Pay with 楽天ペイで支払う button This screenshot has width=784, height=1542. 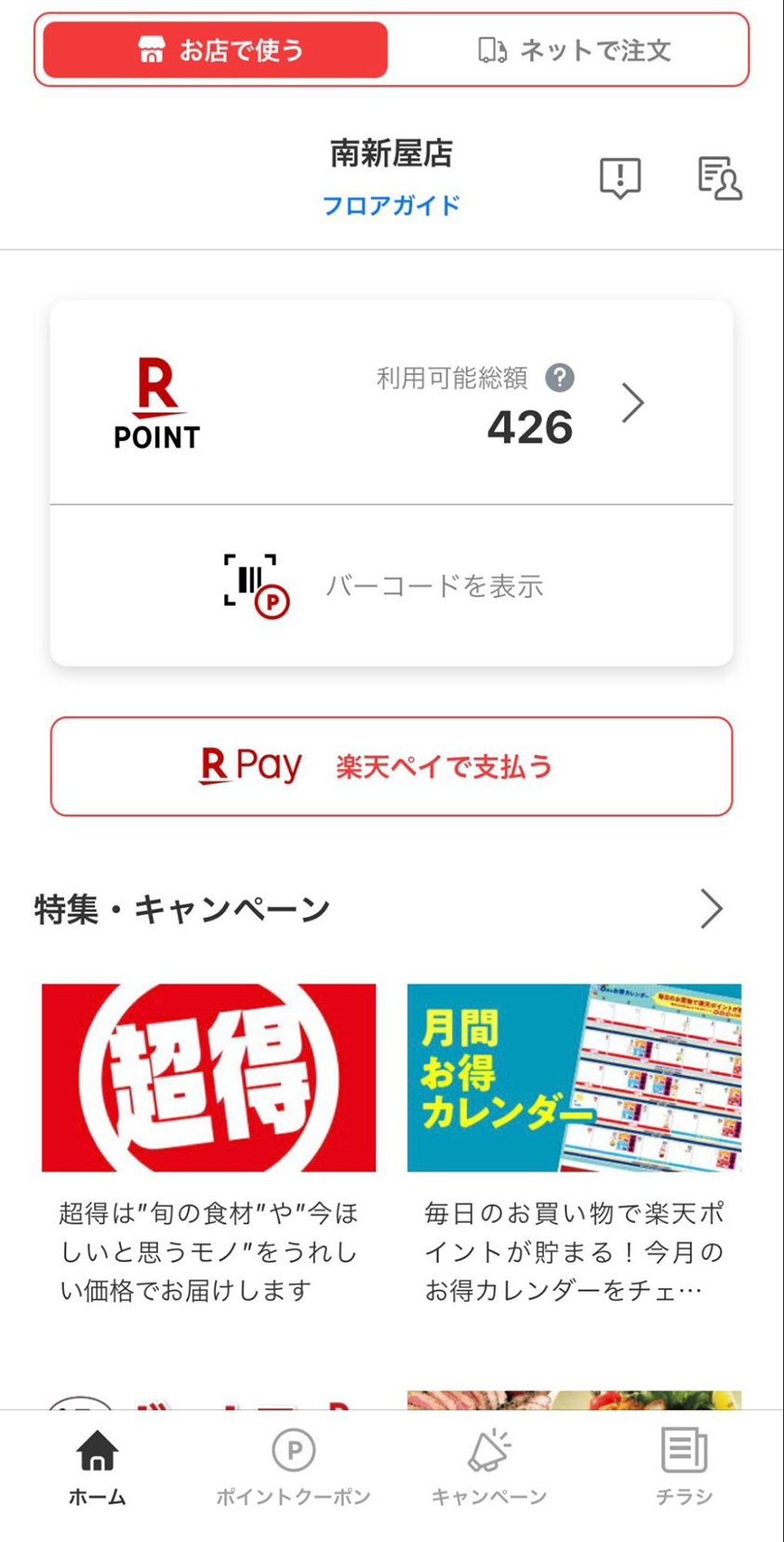click(391, 766)
